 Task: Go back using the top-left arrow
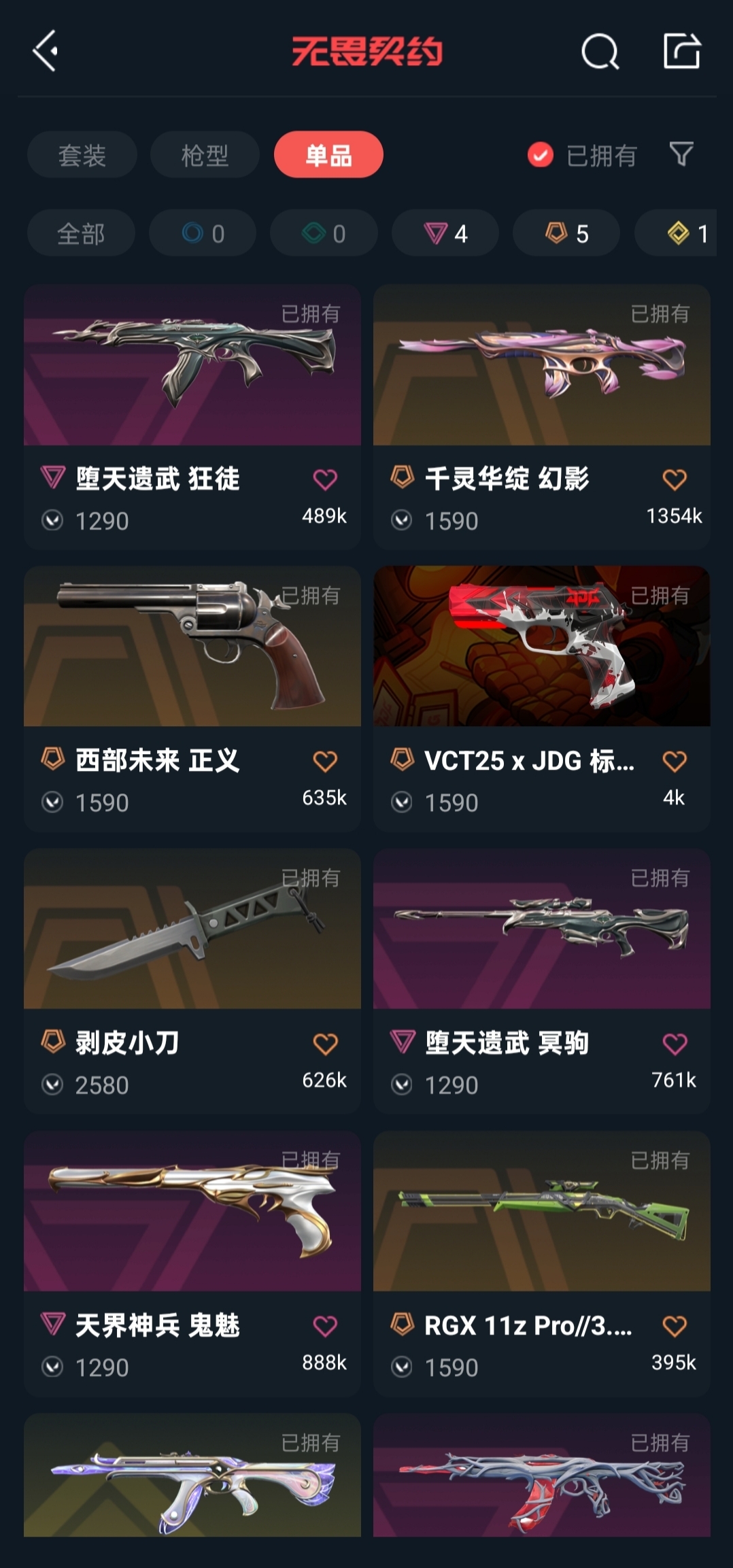point(45,51)
